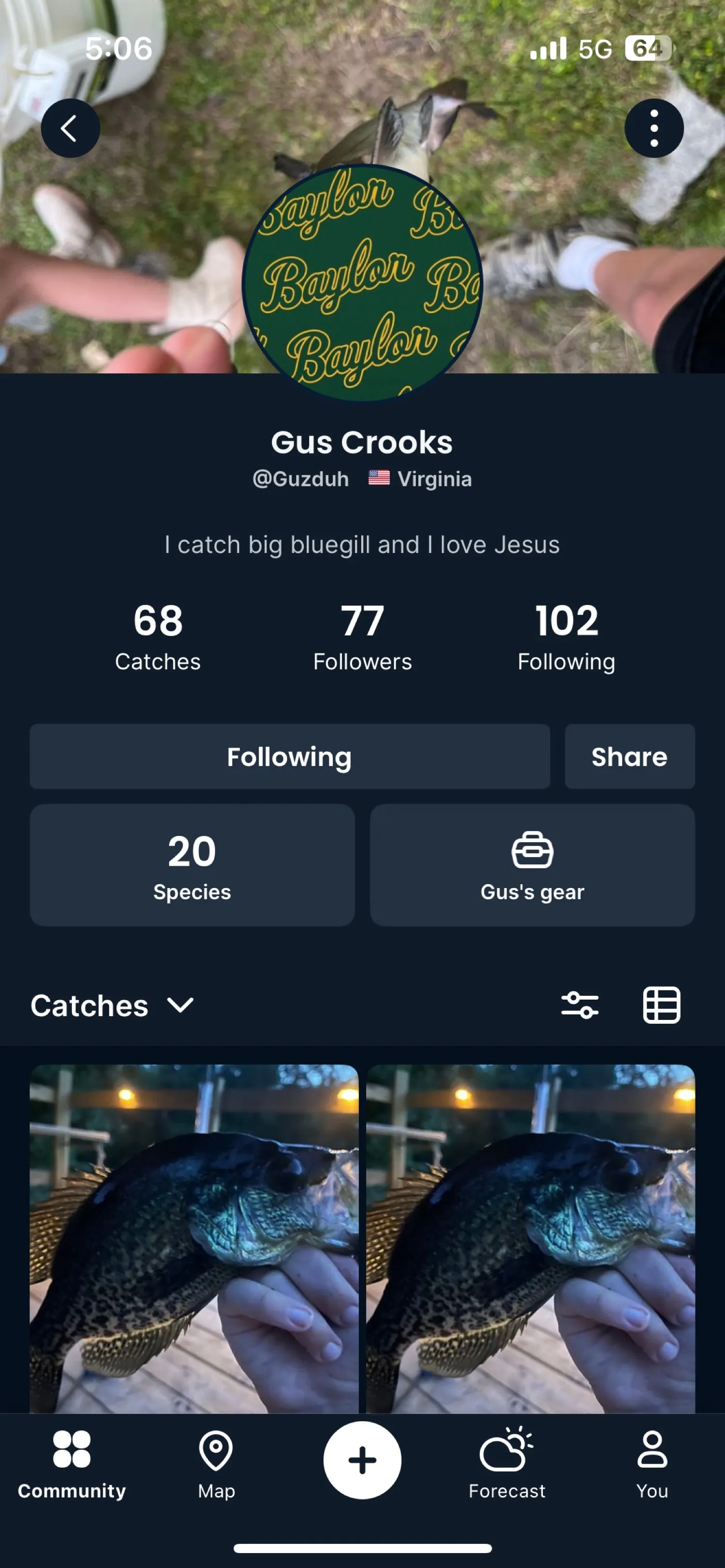Expand the Catches dropdown
The width and height of the screenshot is (725, 1568).
(x=113, y=1005)
